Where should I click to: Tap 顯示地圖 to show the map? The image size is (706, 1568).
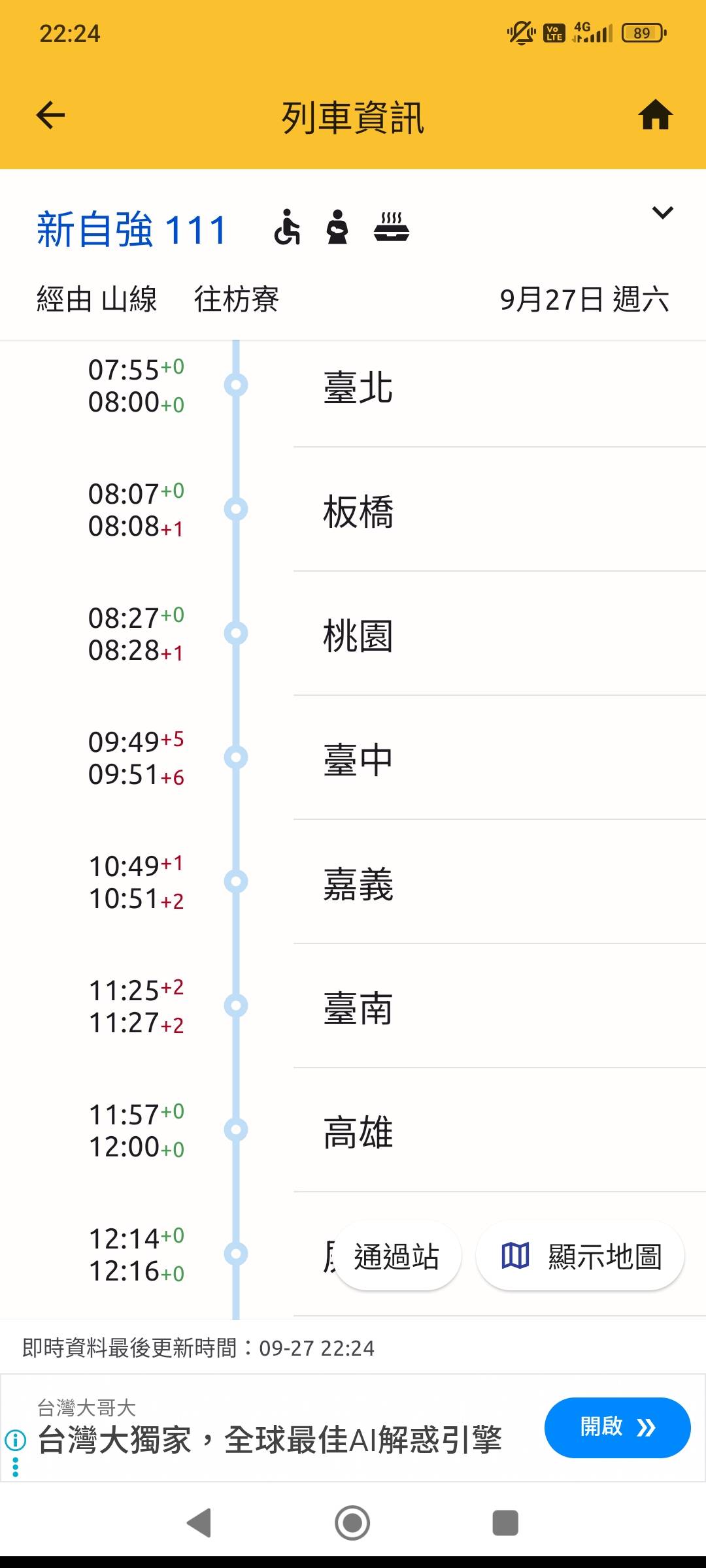(x=580, y=1256)
